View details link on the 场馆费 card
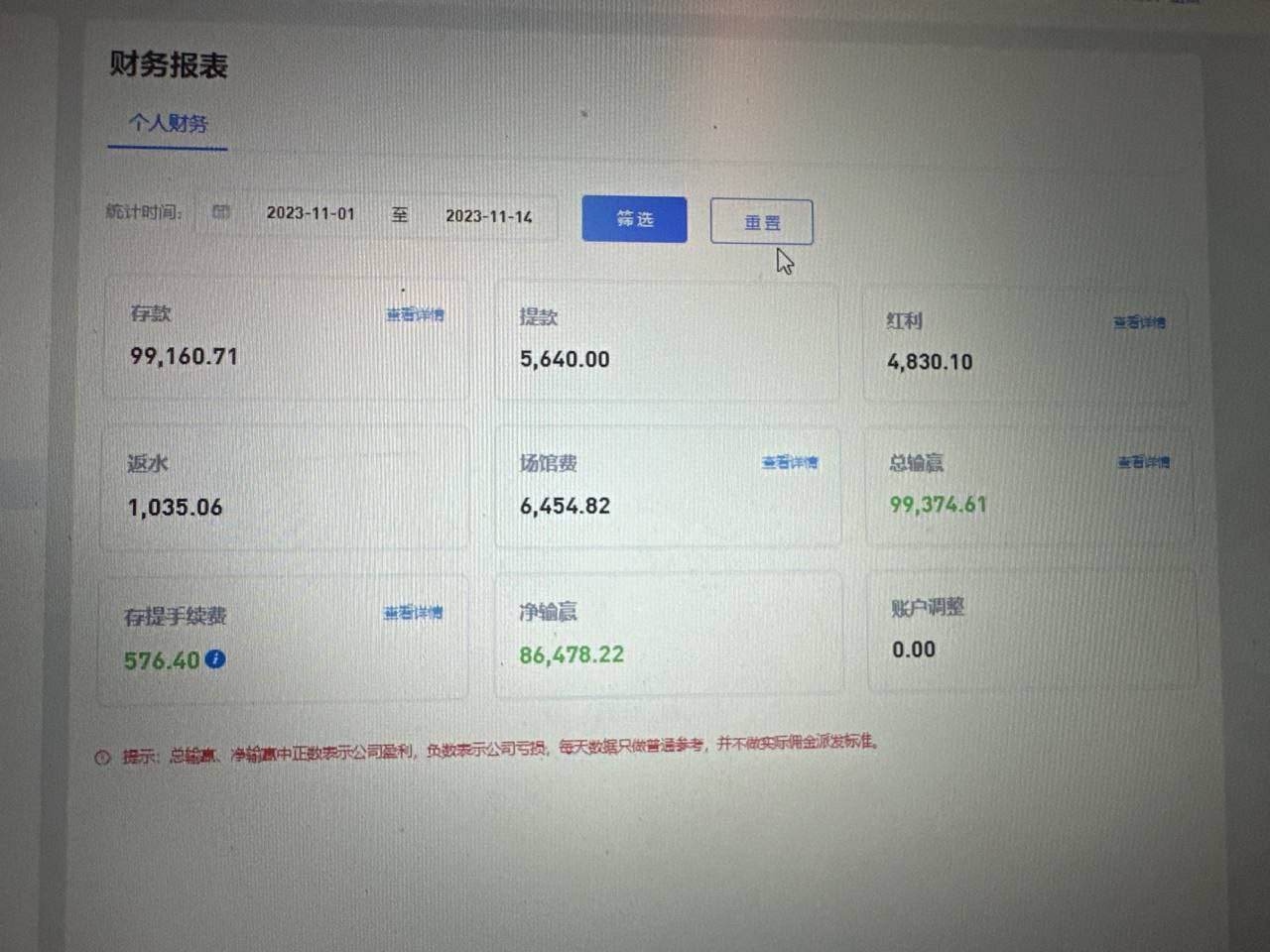 point(789,462)
